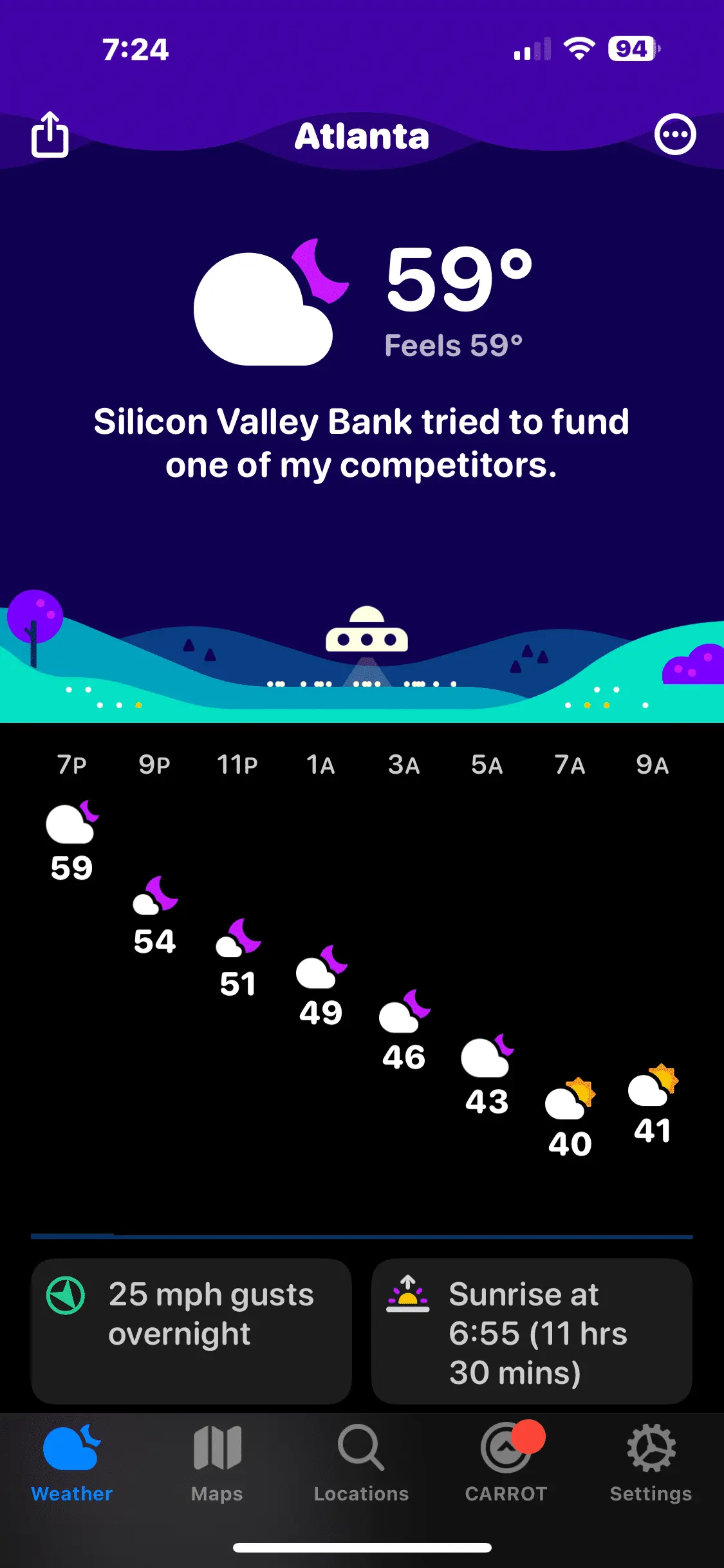Tap the cloud-and-moon current conditions icon
724x1568 pixels.
264,303
